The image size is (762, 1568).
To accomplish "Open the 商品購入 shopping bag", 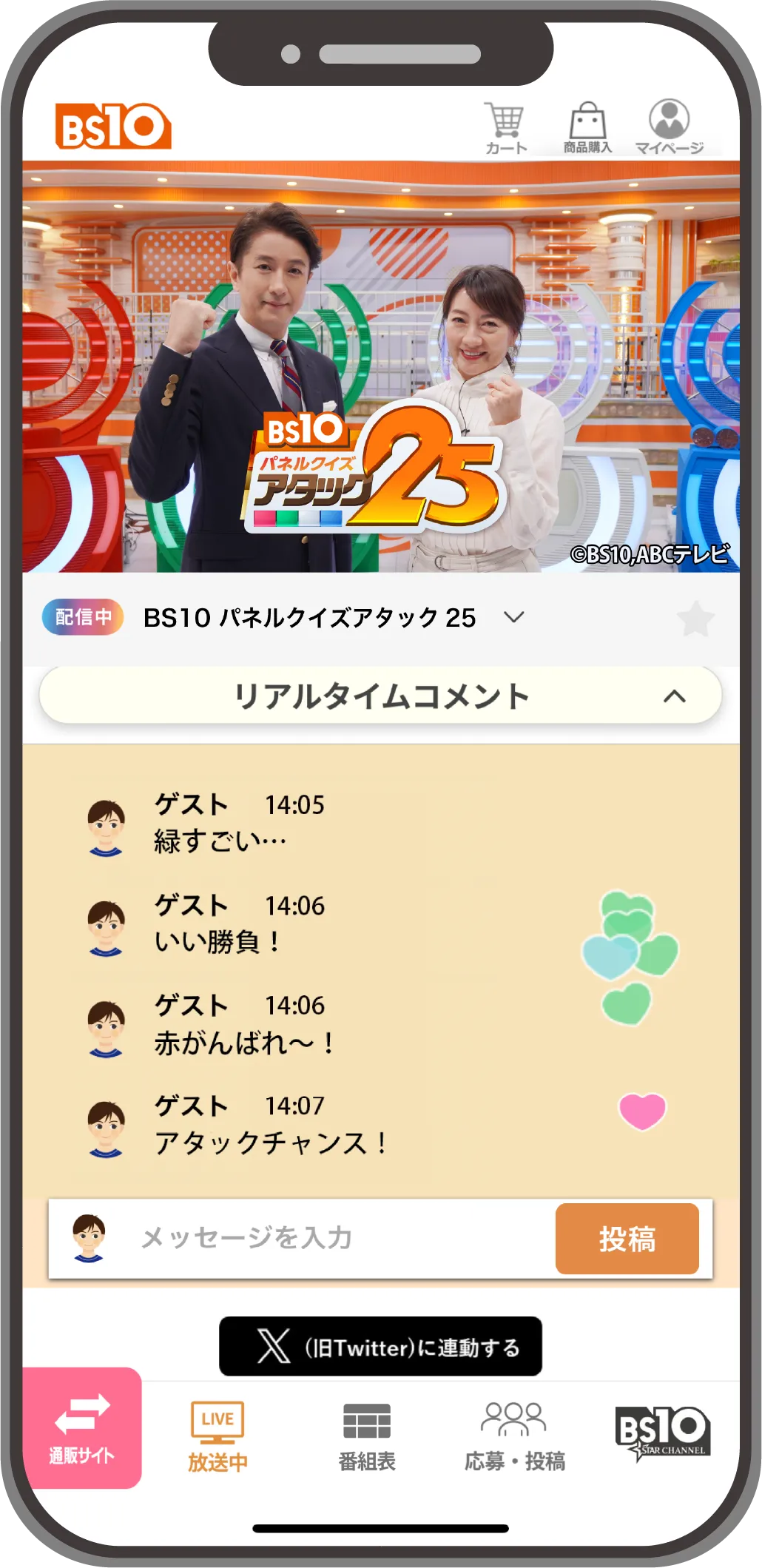I will tap(587, 127).
